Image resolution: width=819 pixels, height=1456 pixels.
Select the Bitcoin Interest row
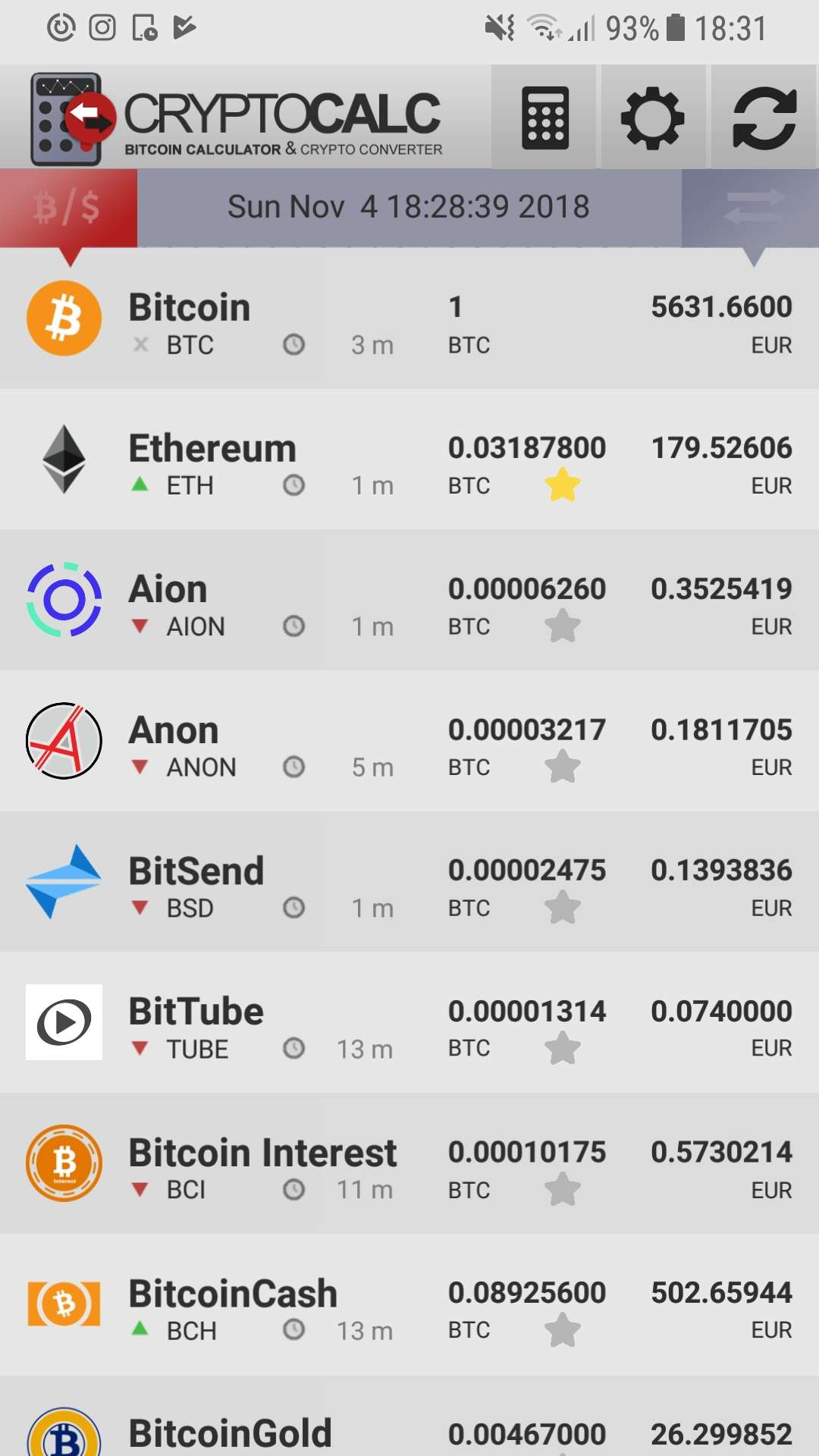point(409,1164)
